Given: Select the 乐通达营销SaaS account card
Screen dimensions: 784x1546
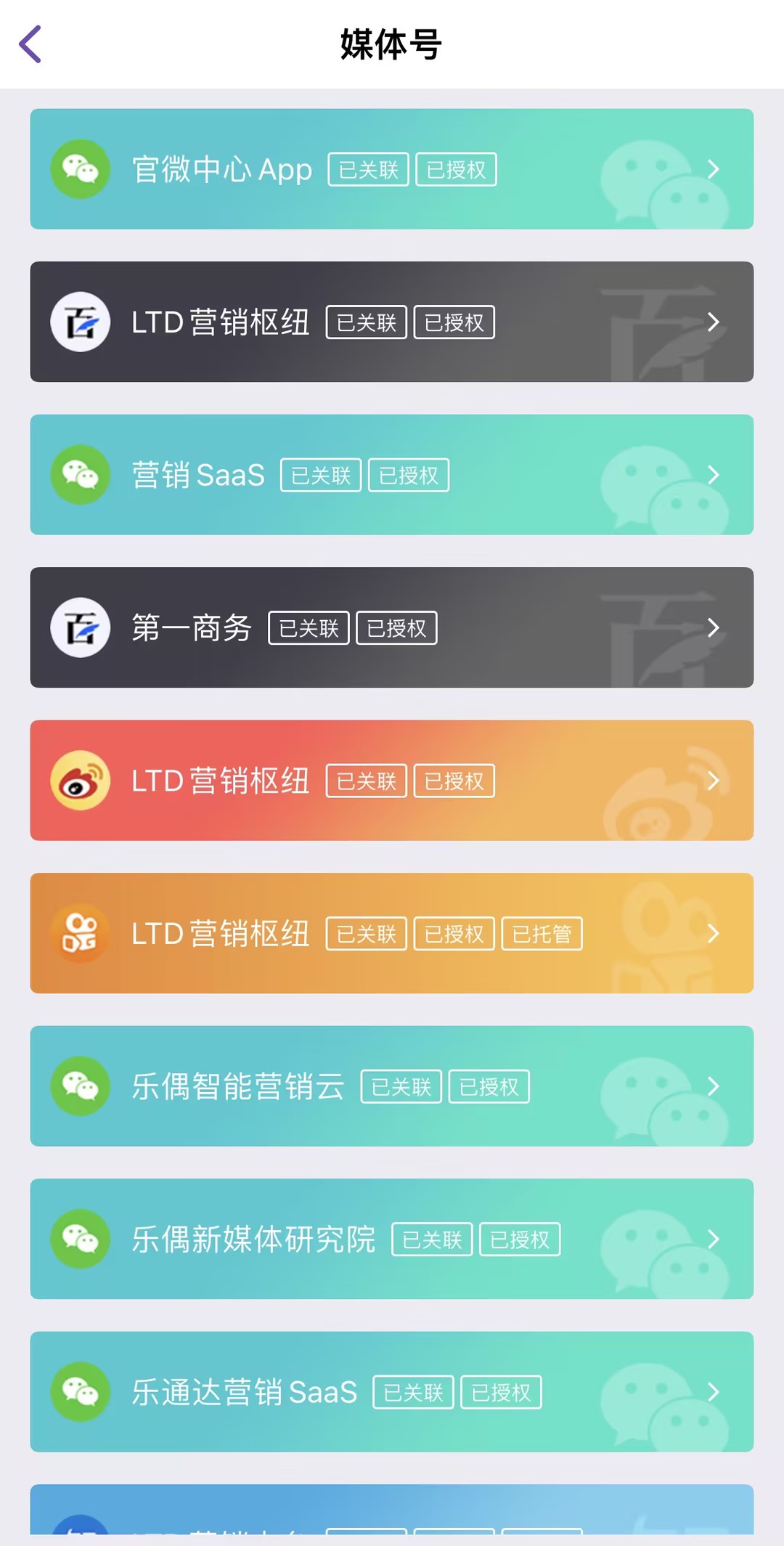Looking at the screenshot, I should pos(391,1392).
